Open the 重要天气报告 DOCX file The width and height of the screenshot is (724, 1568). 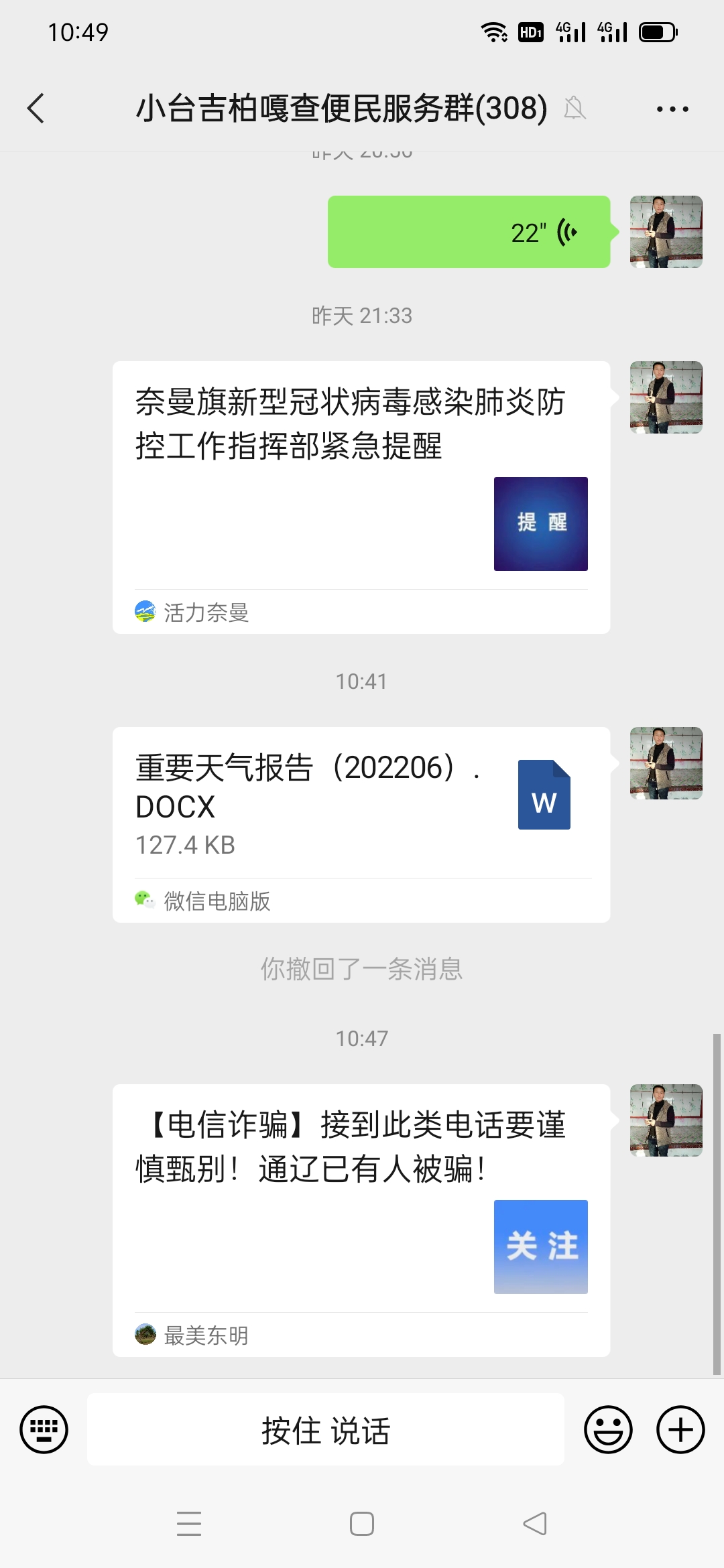(x=361, y=804)
